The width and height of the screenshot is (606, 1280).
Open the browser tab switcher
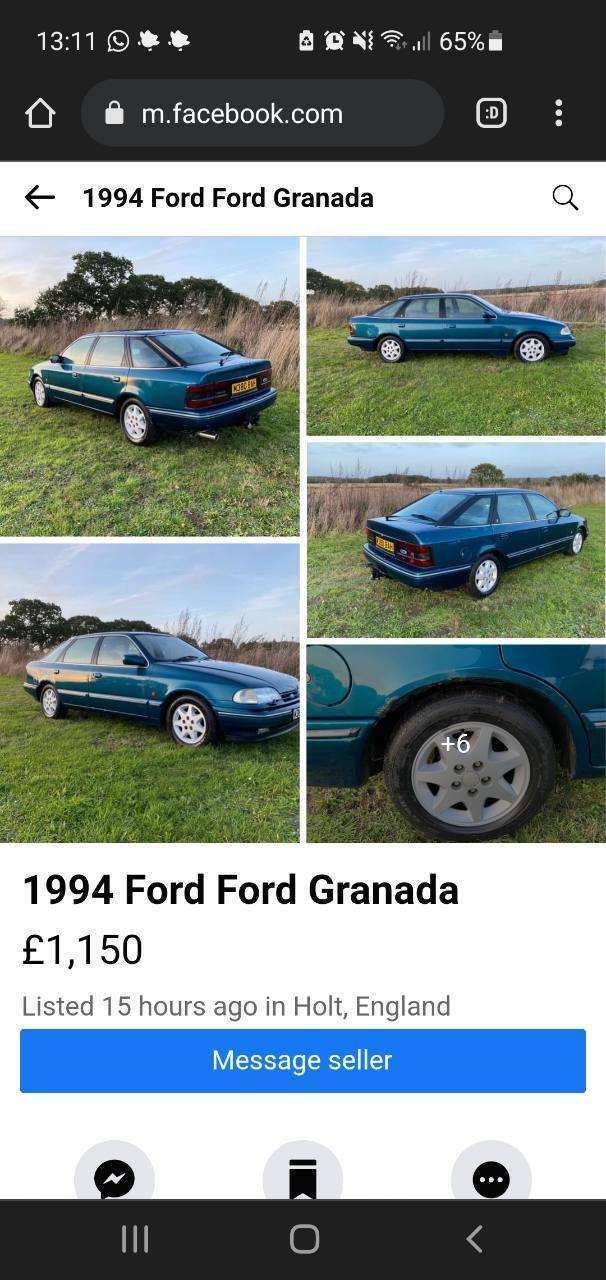tap(491, 114)
